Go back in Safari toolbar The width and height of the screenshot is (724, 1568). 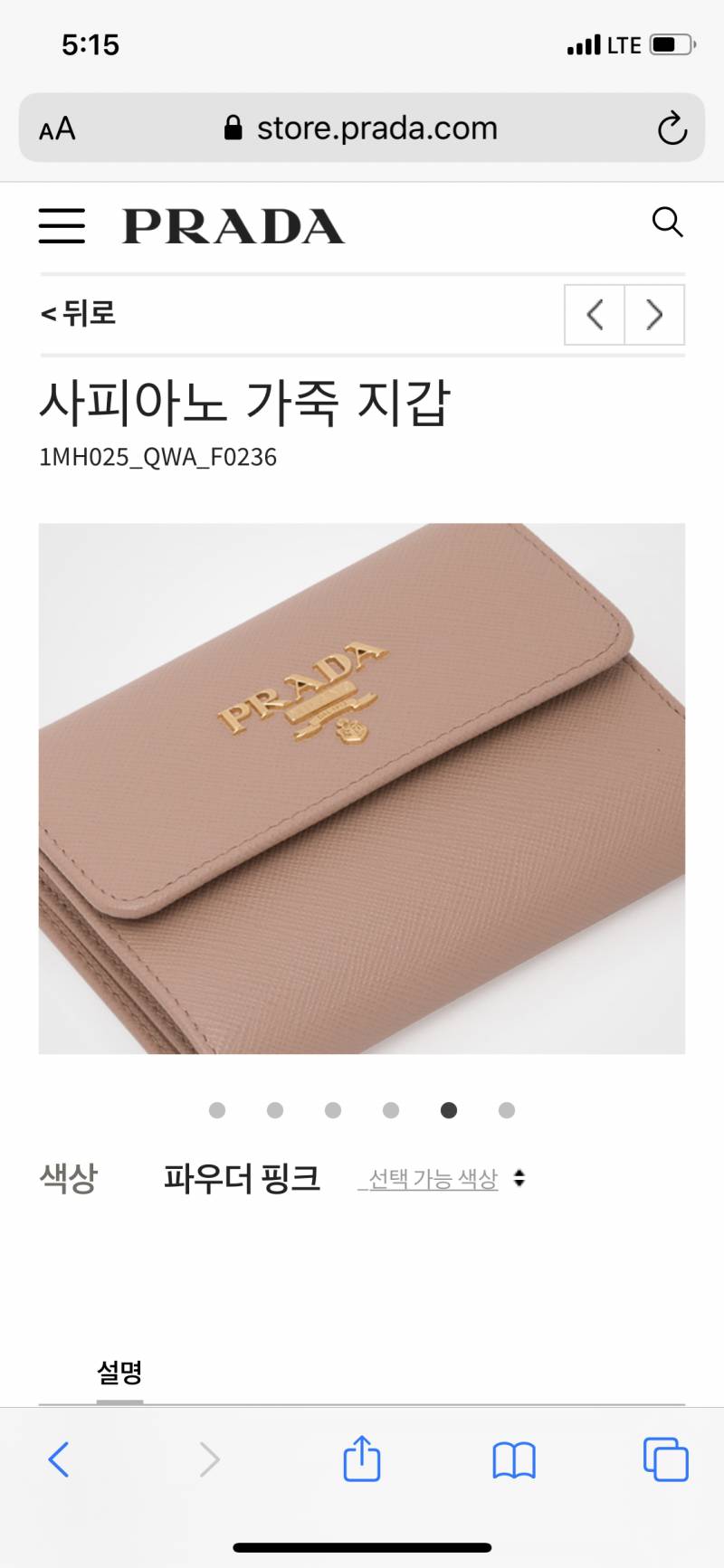coord(59,1459)
